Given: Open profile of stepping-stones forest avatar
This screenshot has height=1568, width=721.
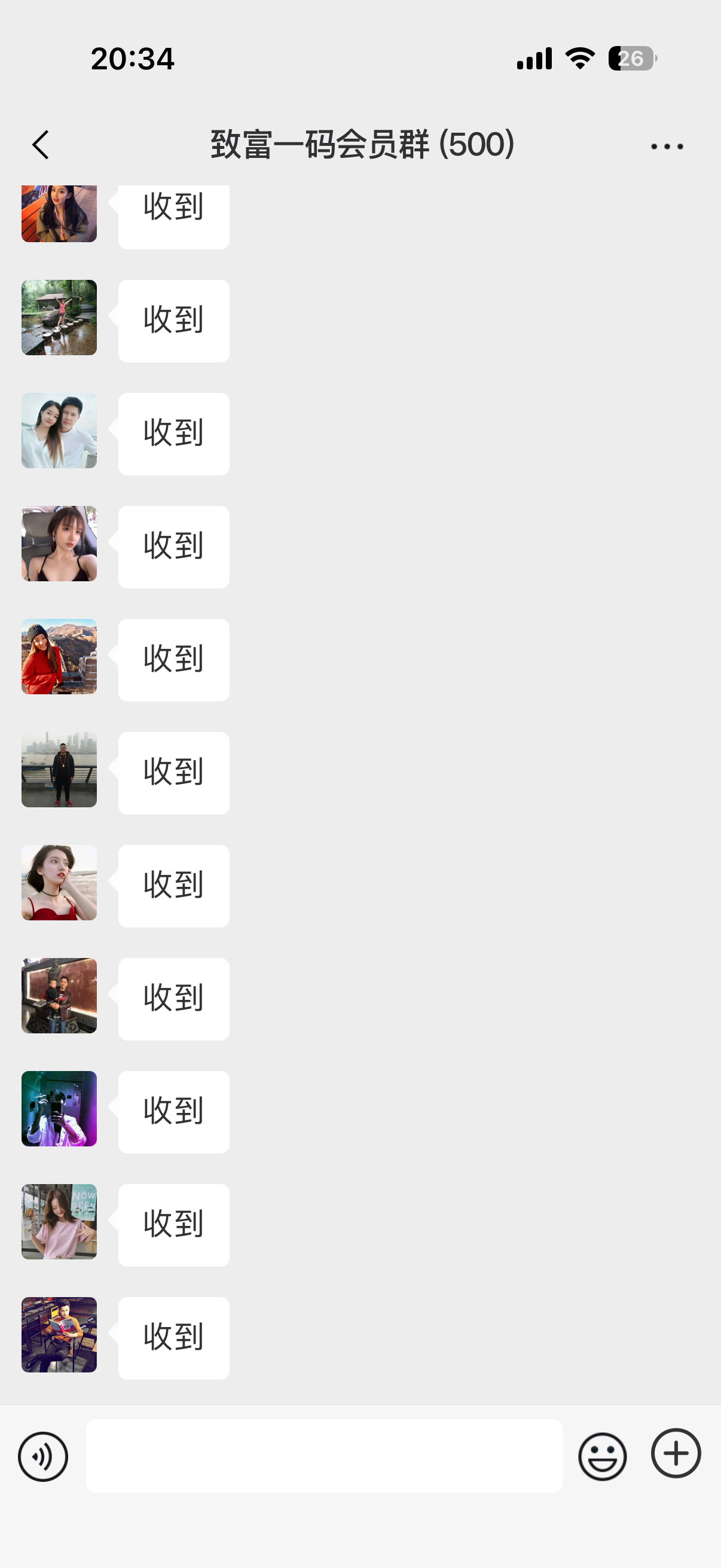Looking at the screenshot, I should [x=59, y=317].
